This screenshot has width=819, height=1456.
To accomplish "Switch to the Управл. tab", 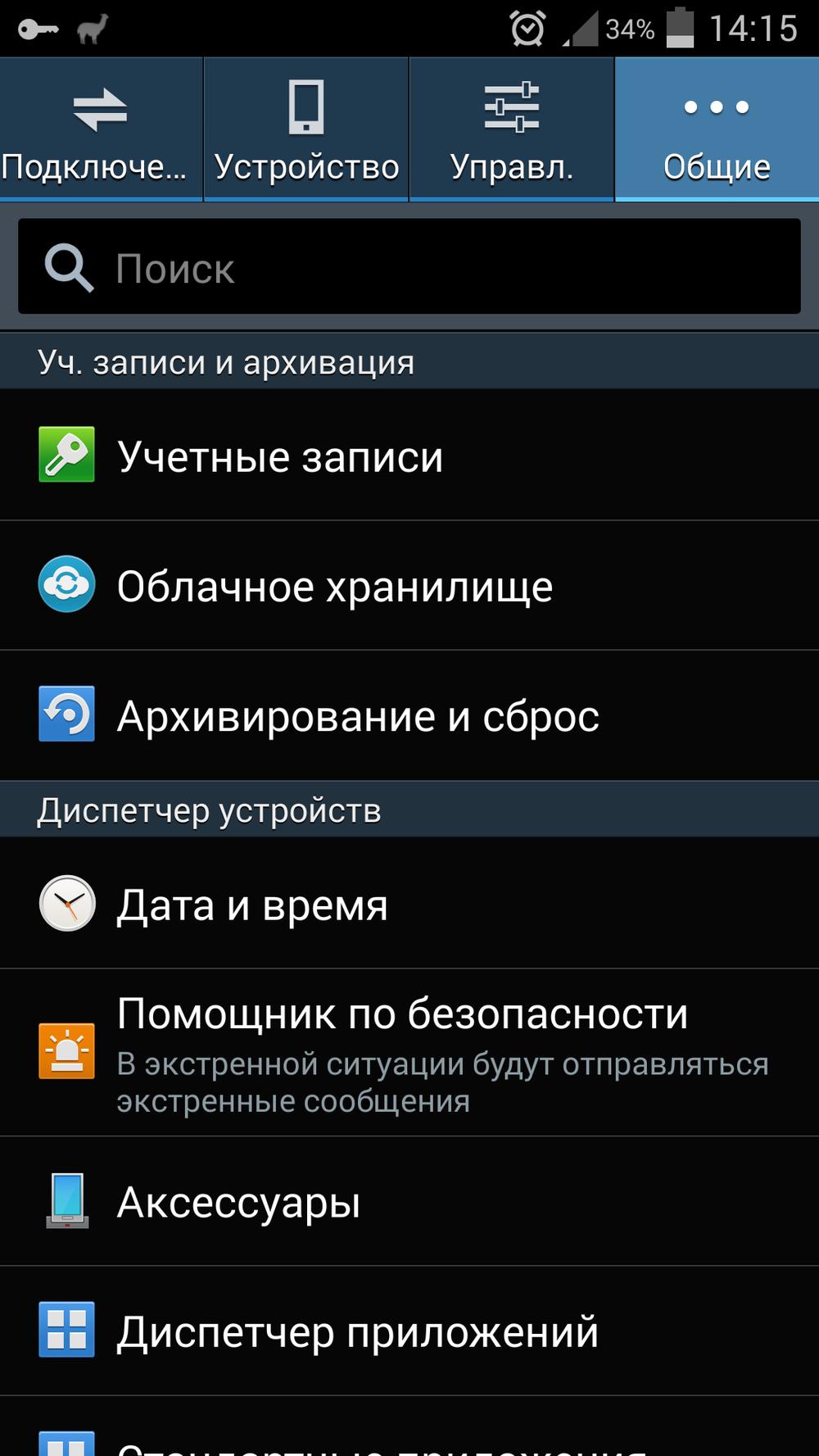I will (511, 129).
